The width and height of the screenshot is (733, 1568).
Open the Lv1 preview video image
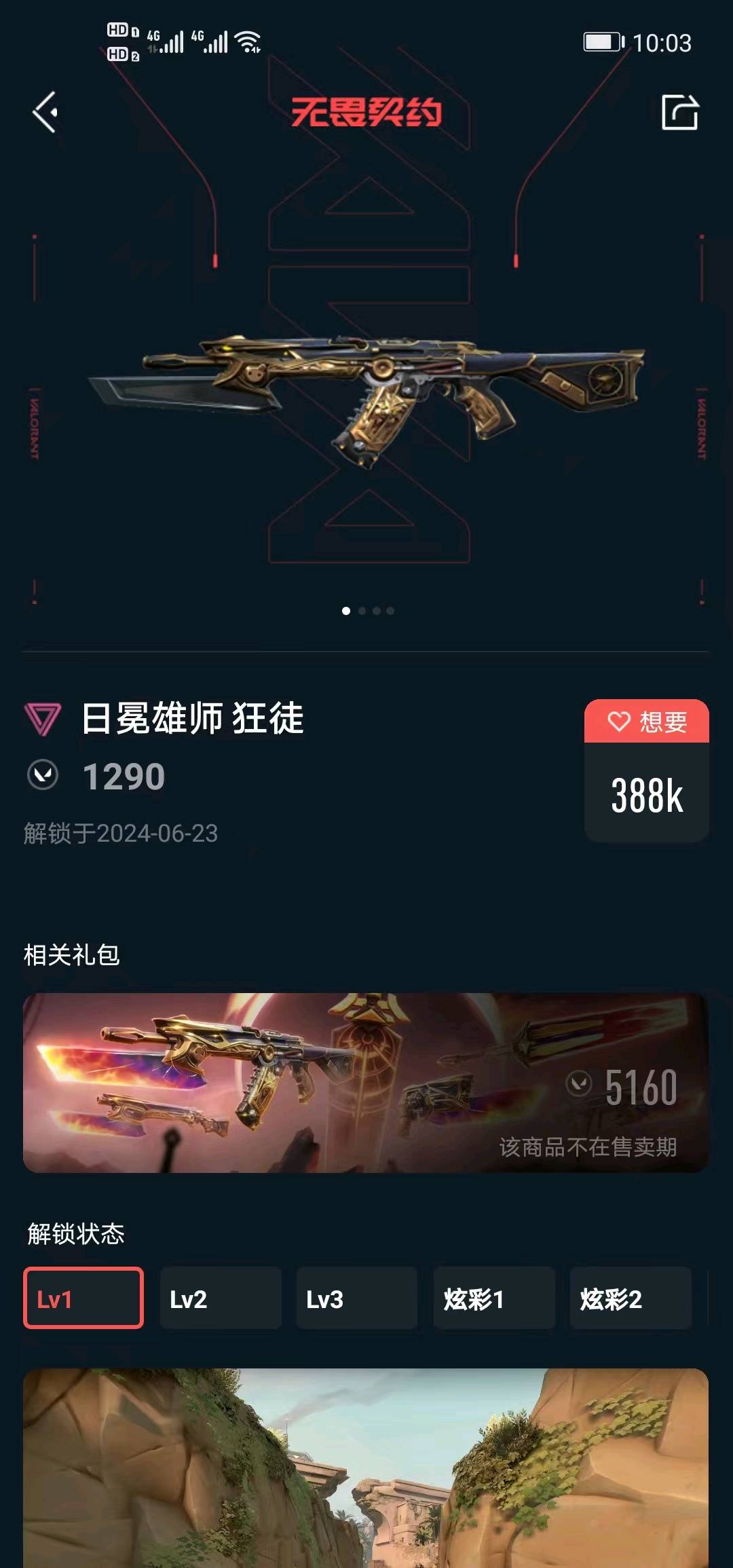click(366, 1468)
